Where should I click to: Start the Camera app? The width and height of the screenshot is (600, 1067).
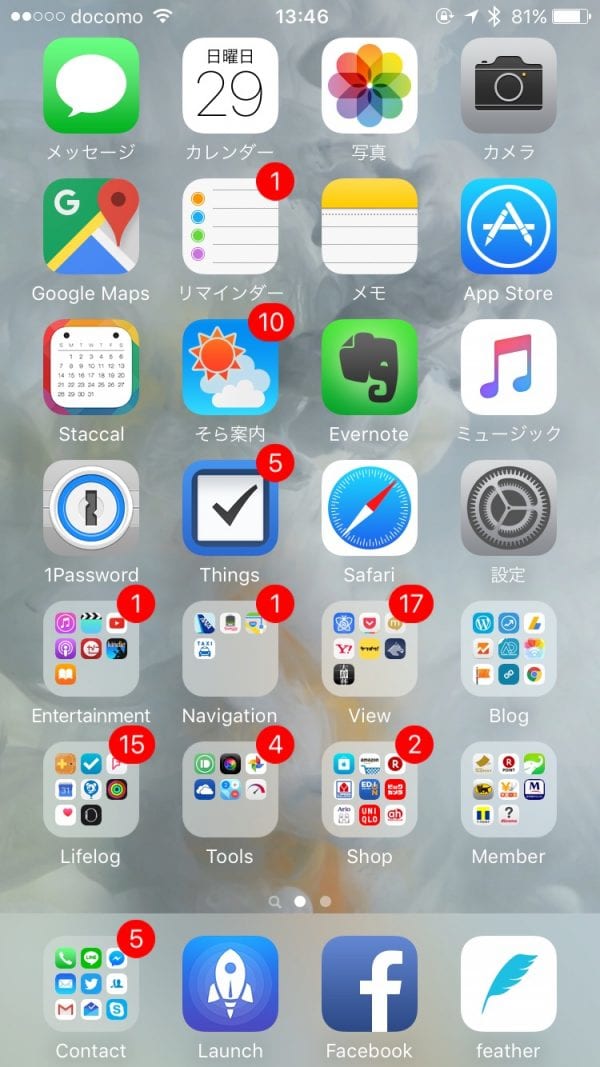click(508, 86)
